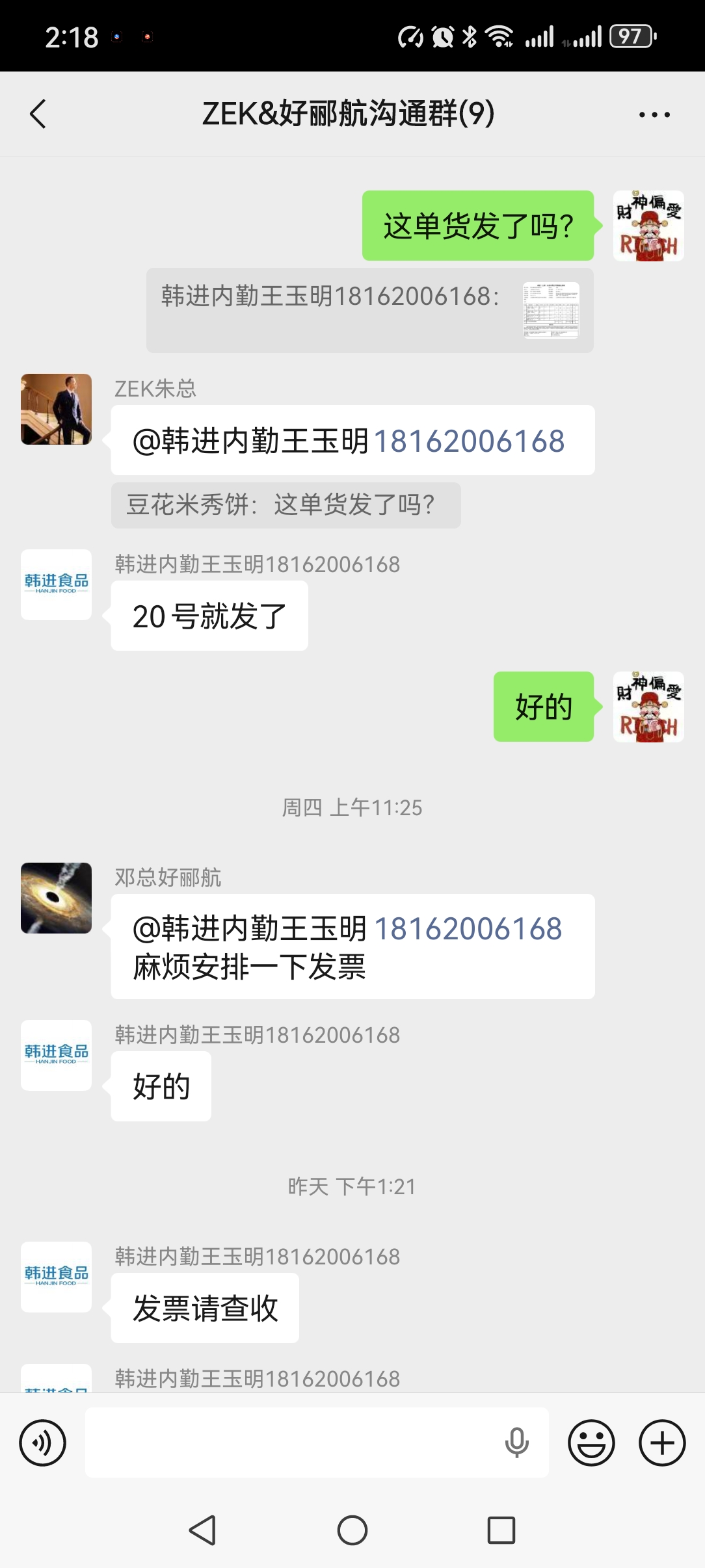Viewport: 705px width, 1568px height.
Task: Open the quoted message 豆花米秀饼: 这单货发了吗?
Action: pyautogui.click(x=286, y=505)
